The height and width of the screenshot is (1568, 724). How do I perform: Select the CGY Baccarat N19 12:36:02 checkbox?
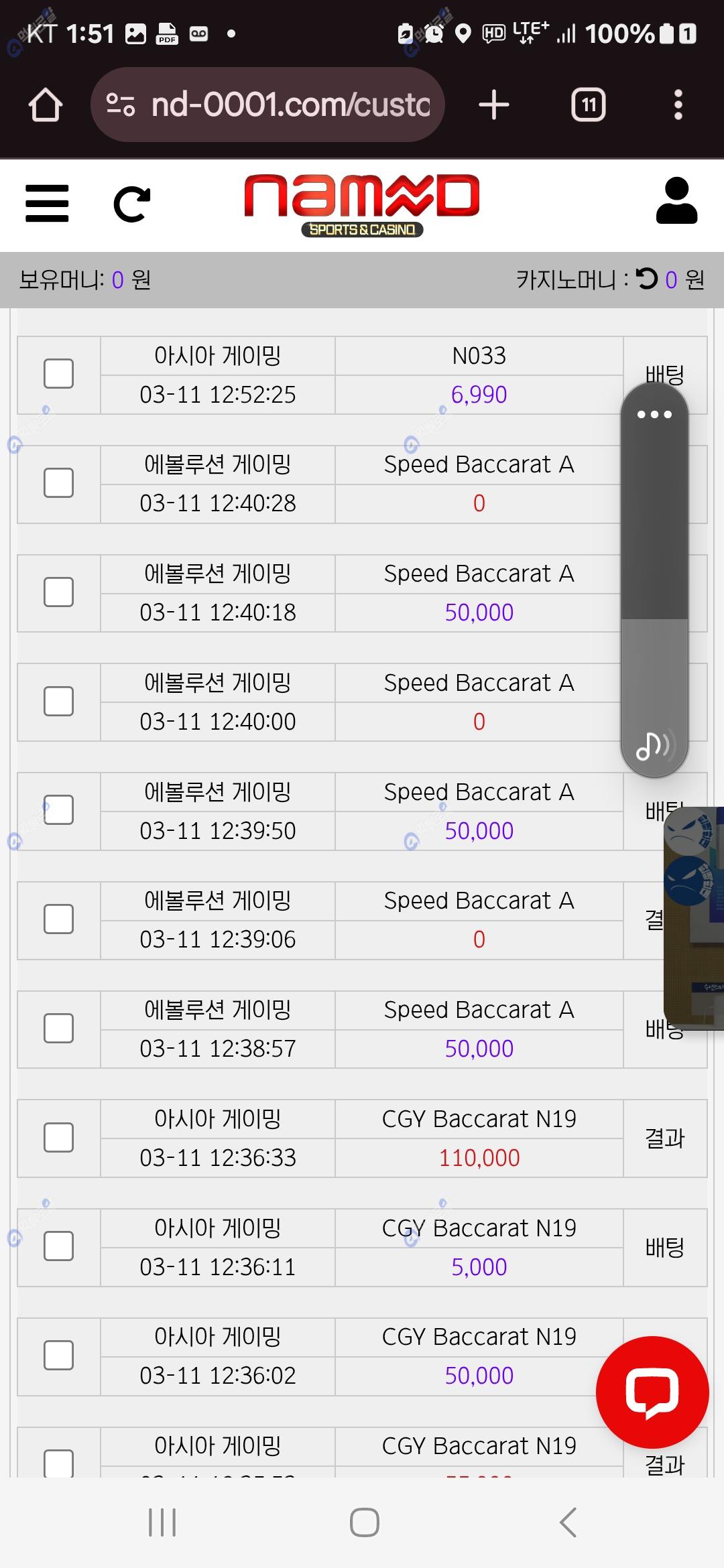coord(58,1356)
